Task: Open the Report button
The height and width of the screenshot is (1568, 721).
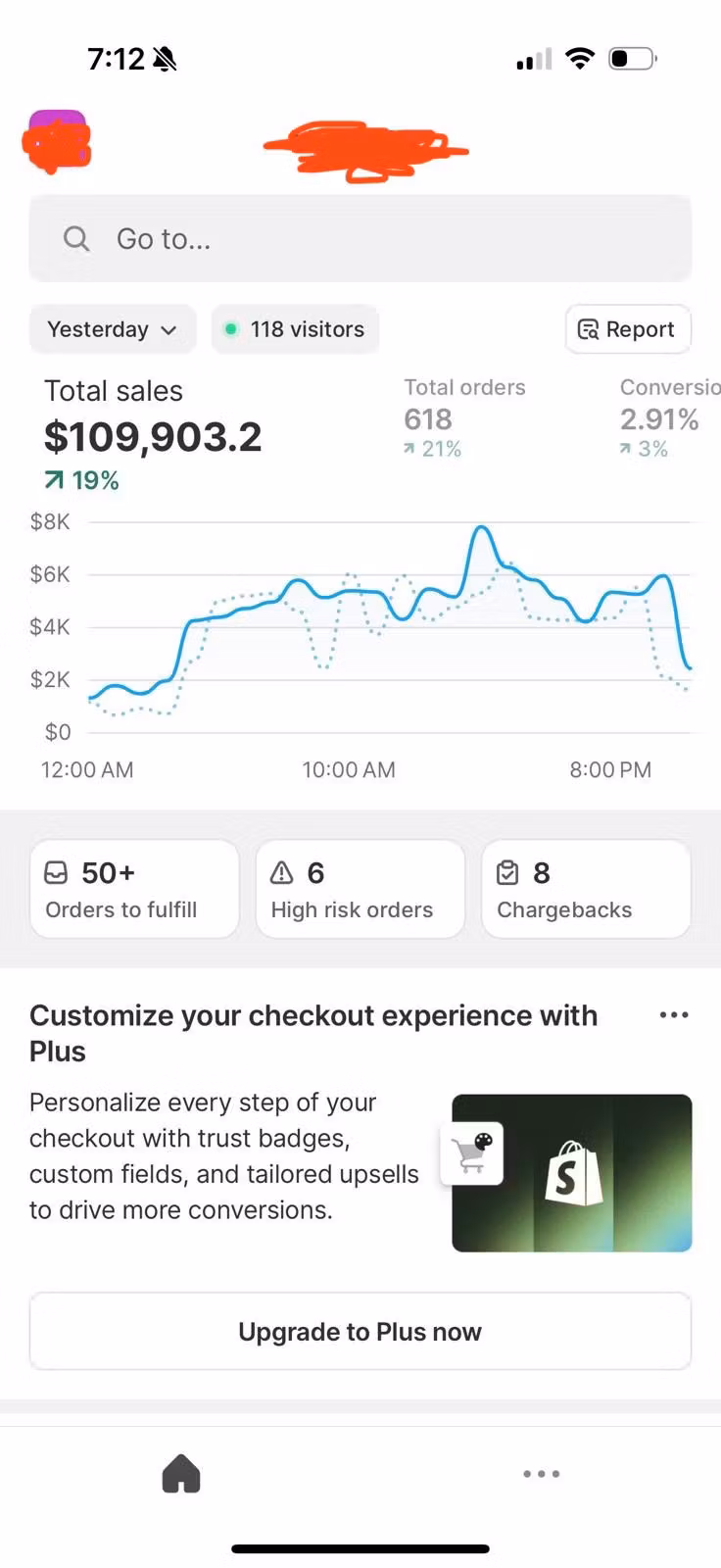Action: tap(627, 329)
